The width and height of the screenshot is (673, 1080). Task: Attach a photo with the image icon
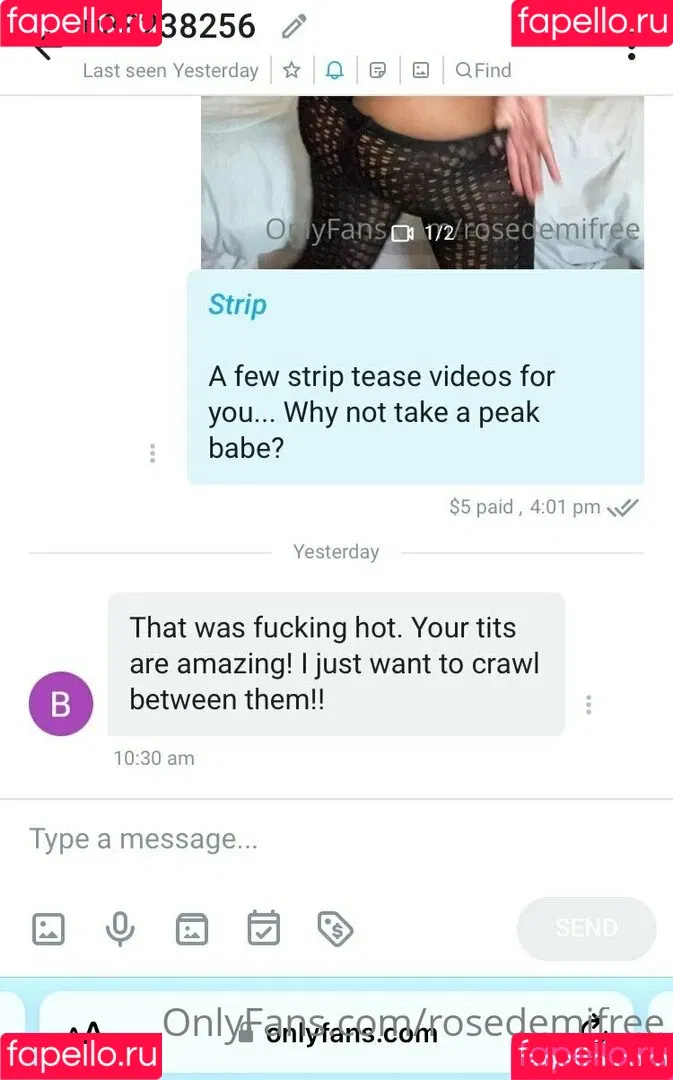(x=48, y=929)
